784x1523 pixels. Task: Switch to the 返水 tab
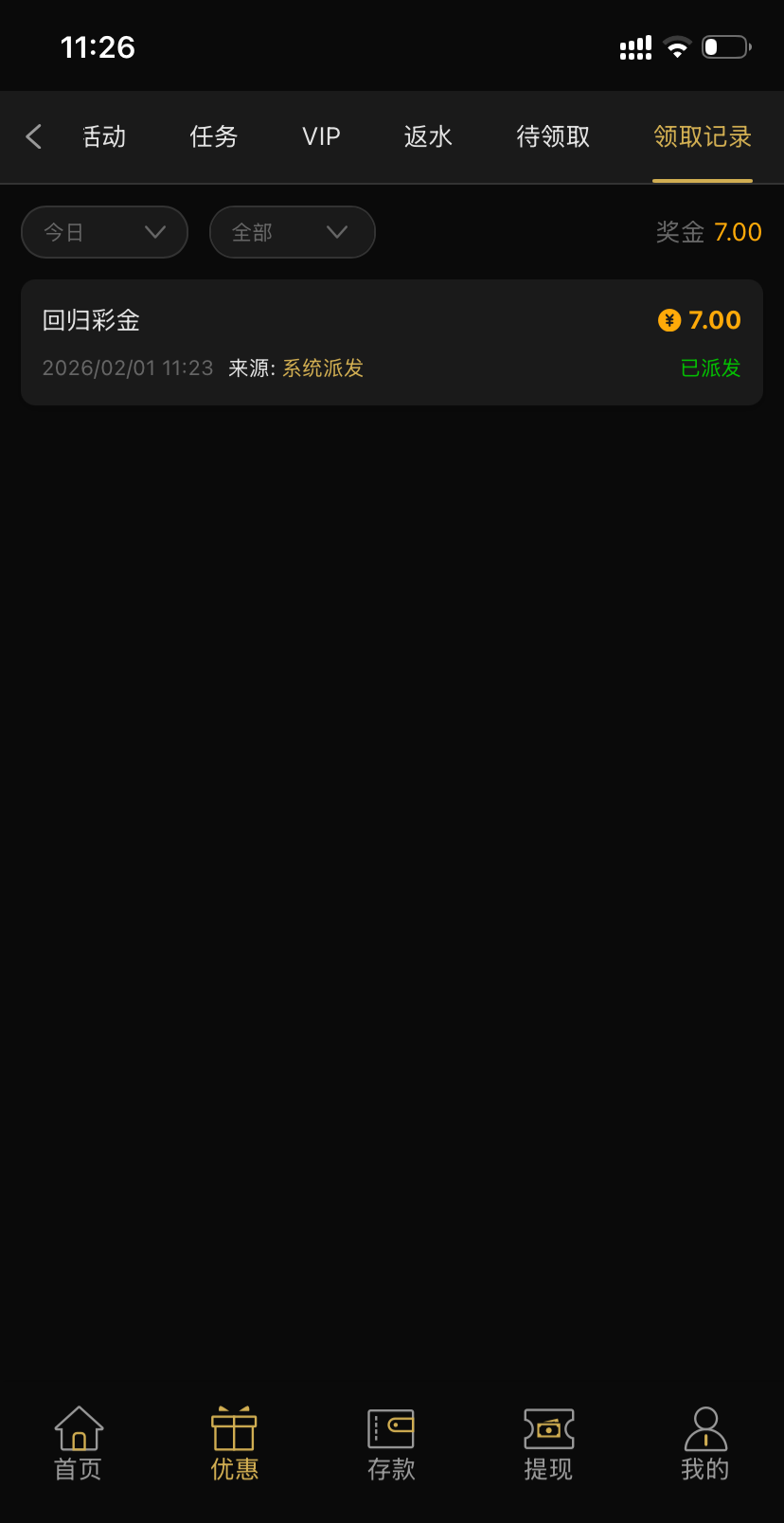[x=428, y=136]
